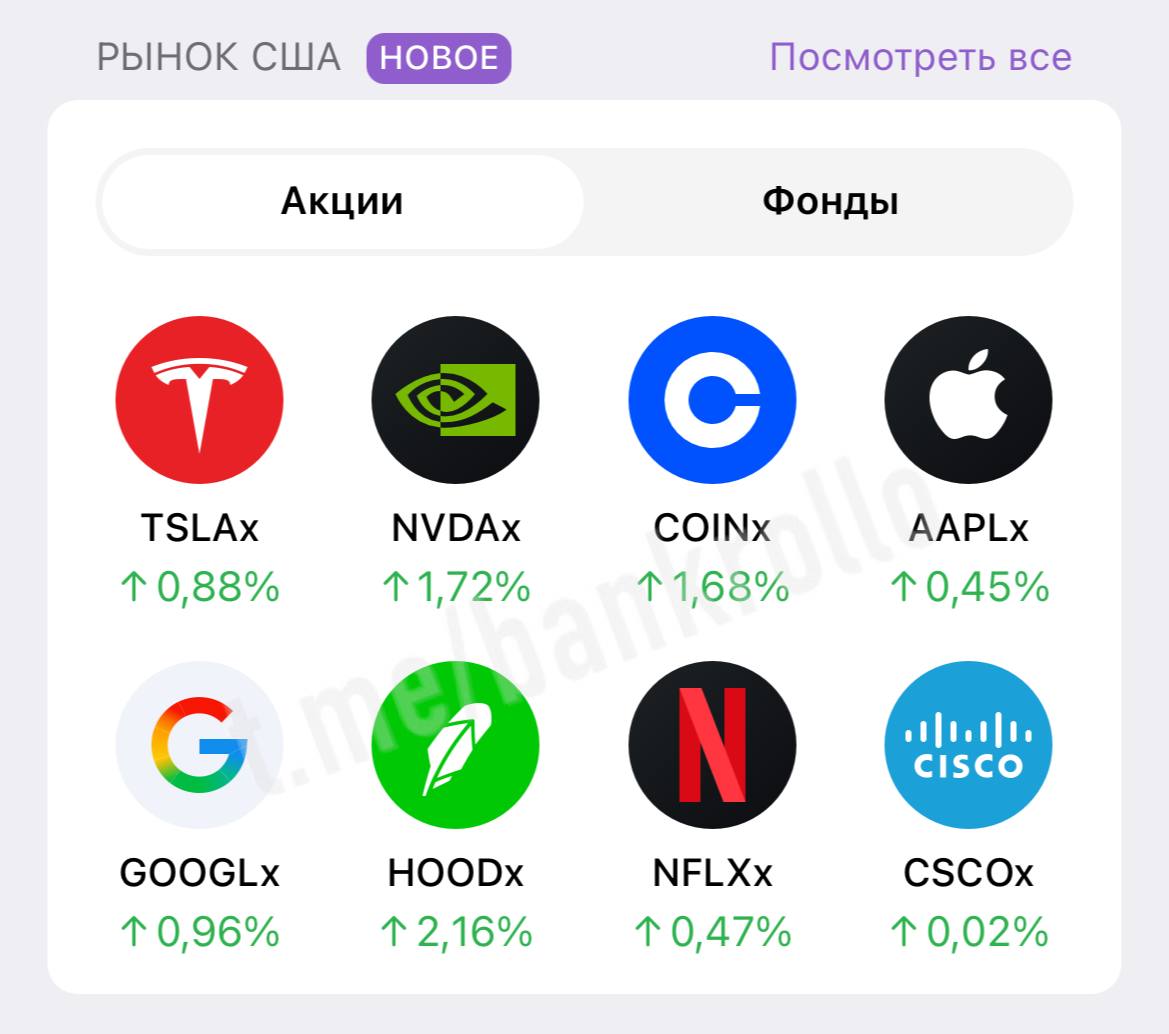
Task: Open AAPLx stock page
Action: click(x=968, y=400)
